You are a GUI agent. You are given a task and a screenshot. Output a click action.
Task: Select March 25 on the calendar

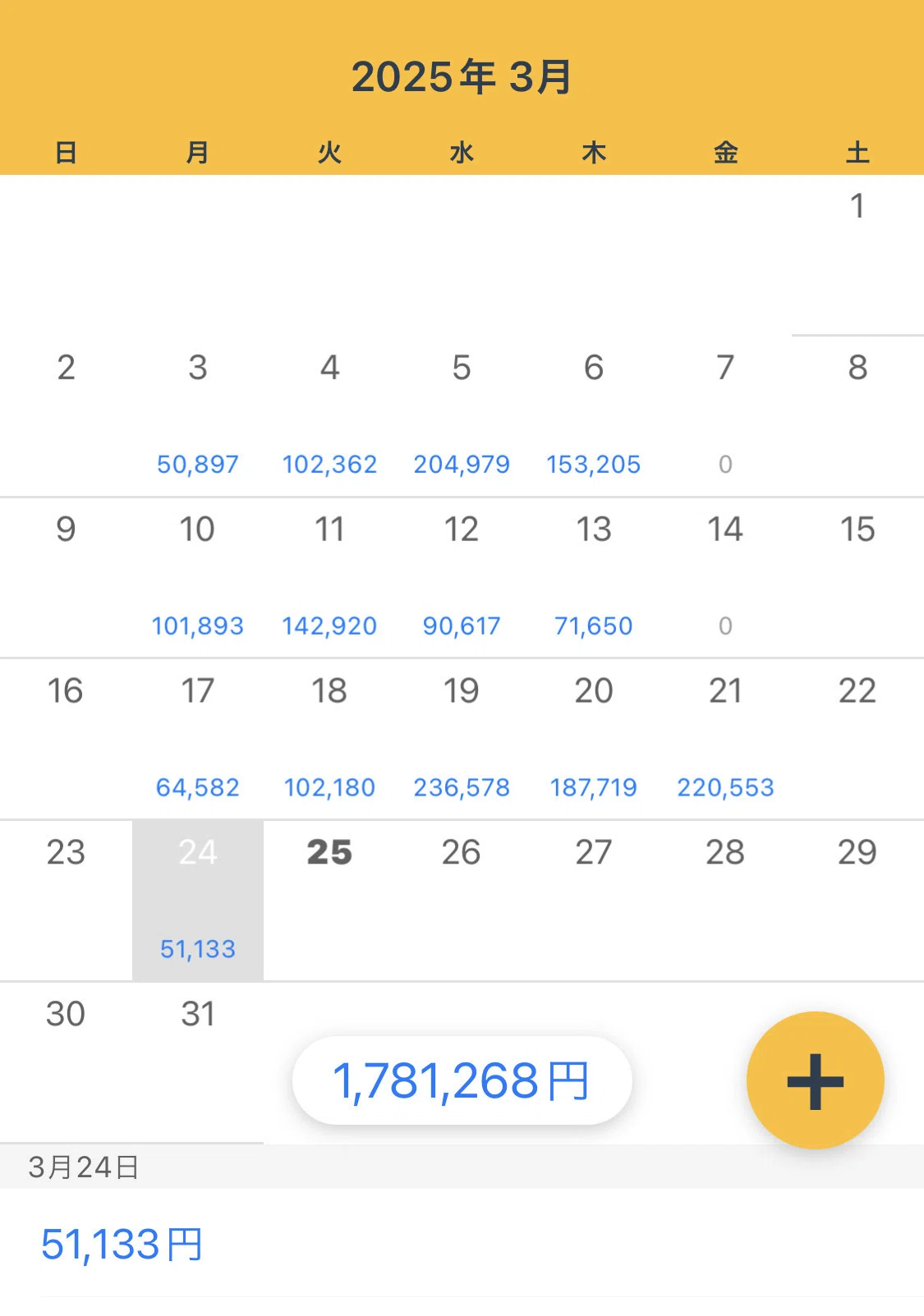(x=329, y=901)
